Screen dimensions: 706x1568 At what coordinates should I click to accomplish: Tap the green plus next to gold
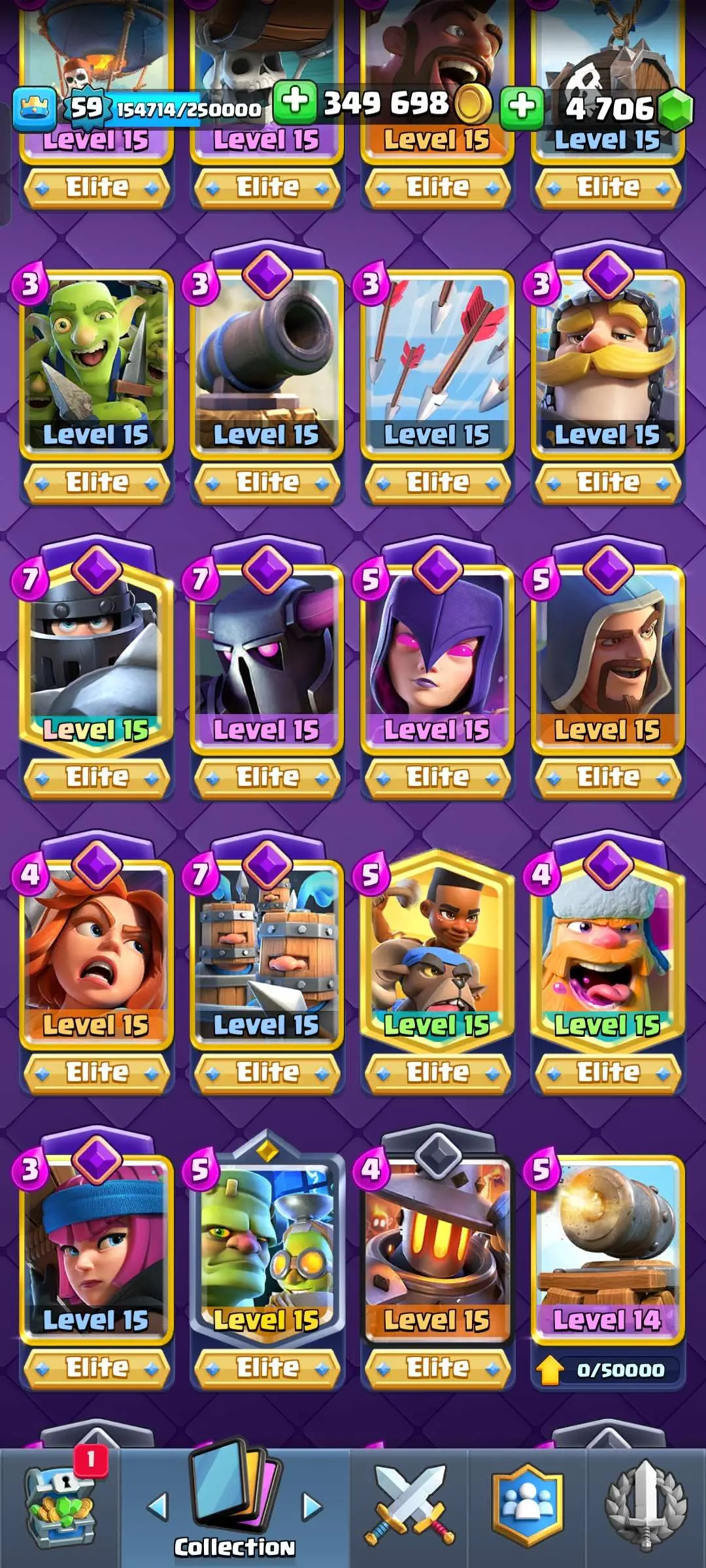[295, 103]
